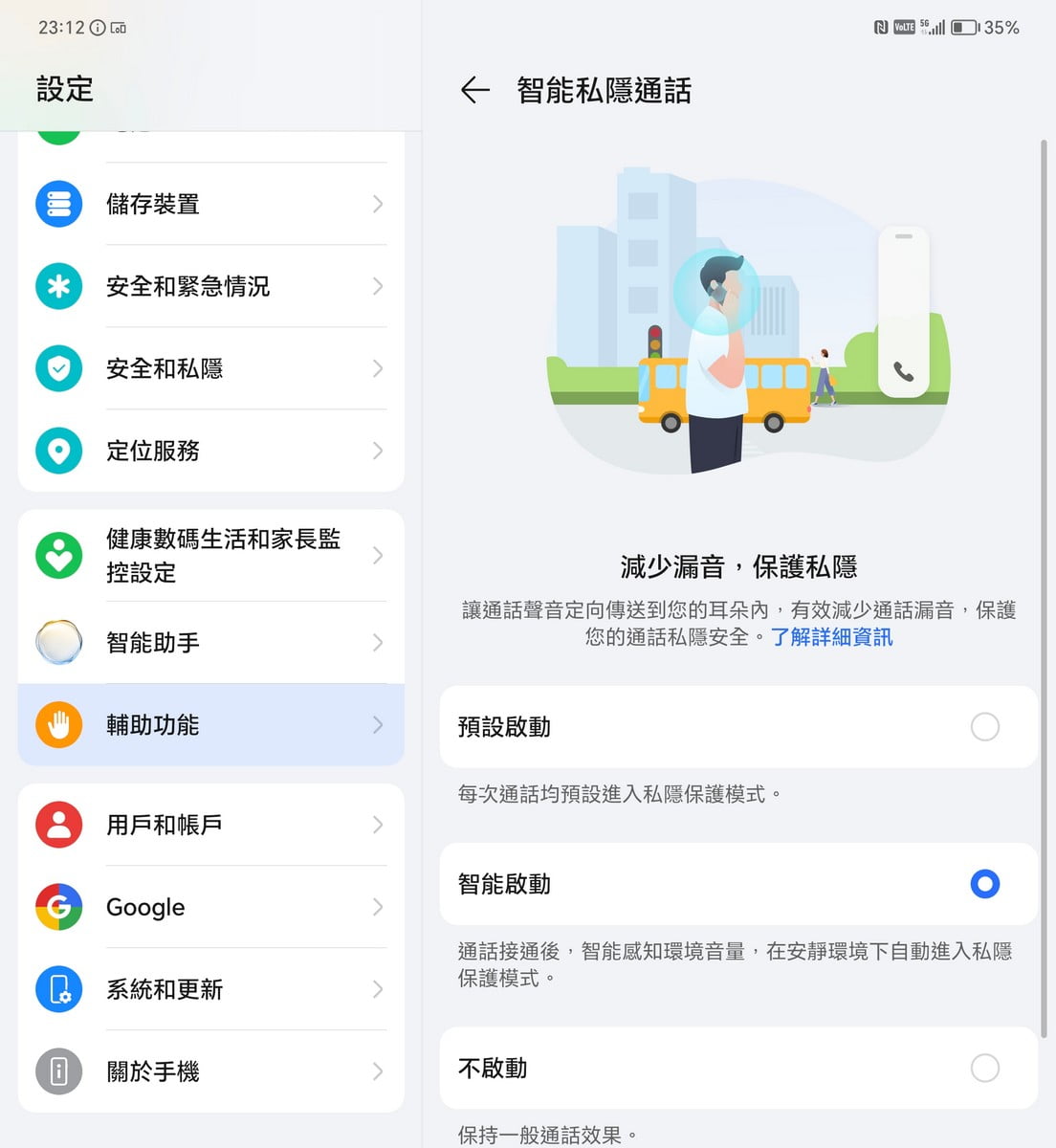This screenshot has height=1148, width=1056.
Task: Open 智能助手 settings
Action: (210, 643)
